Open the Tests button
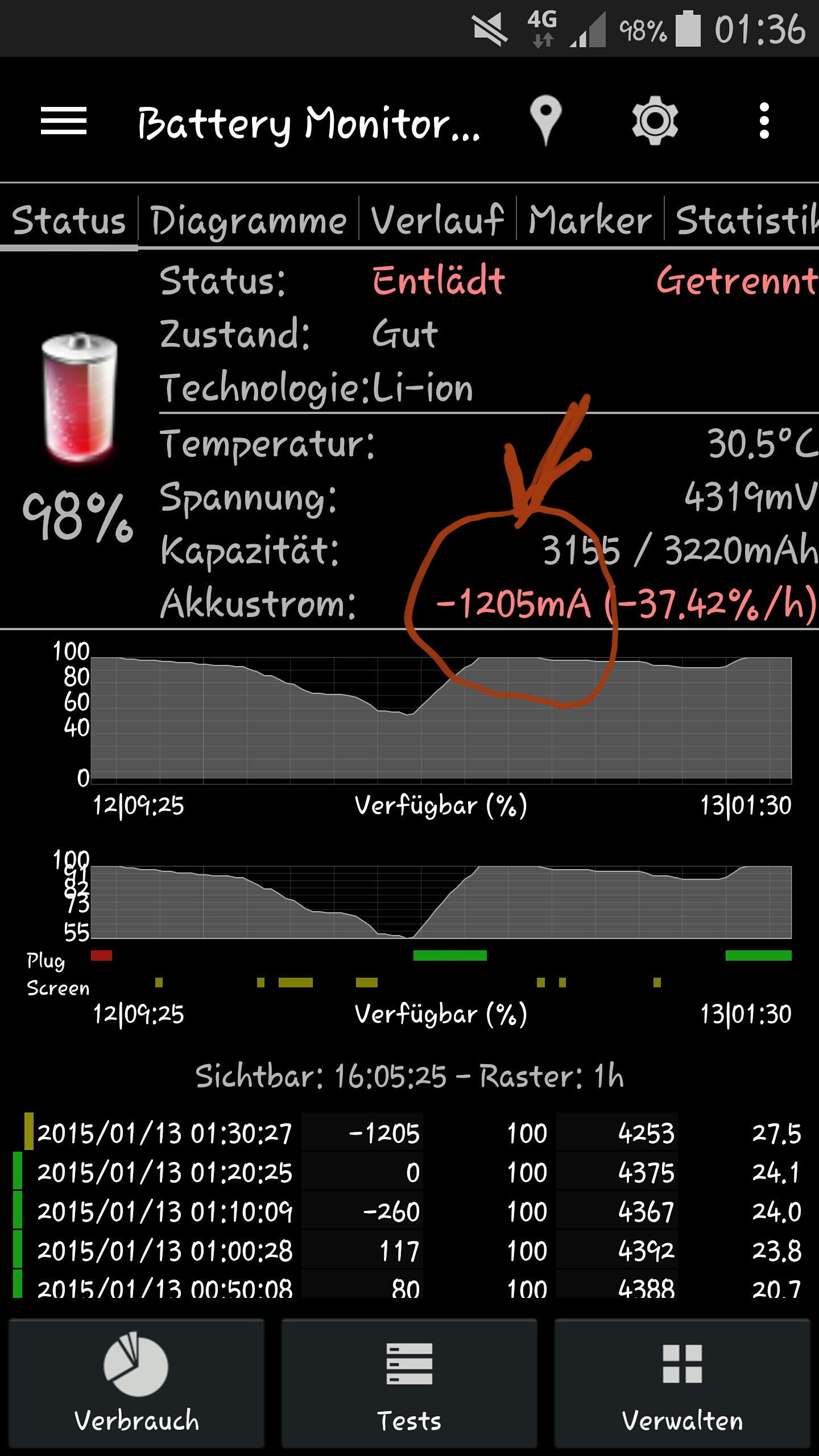This screenshot has width=819, height=1456. click(409, 1383)
